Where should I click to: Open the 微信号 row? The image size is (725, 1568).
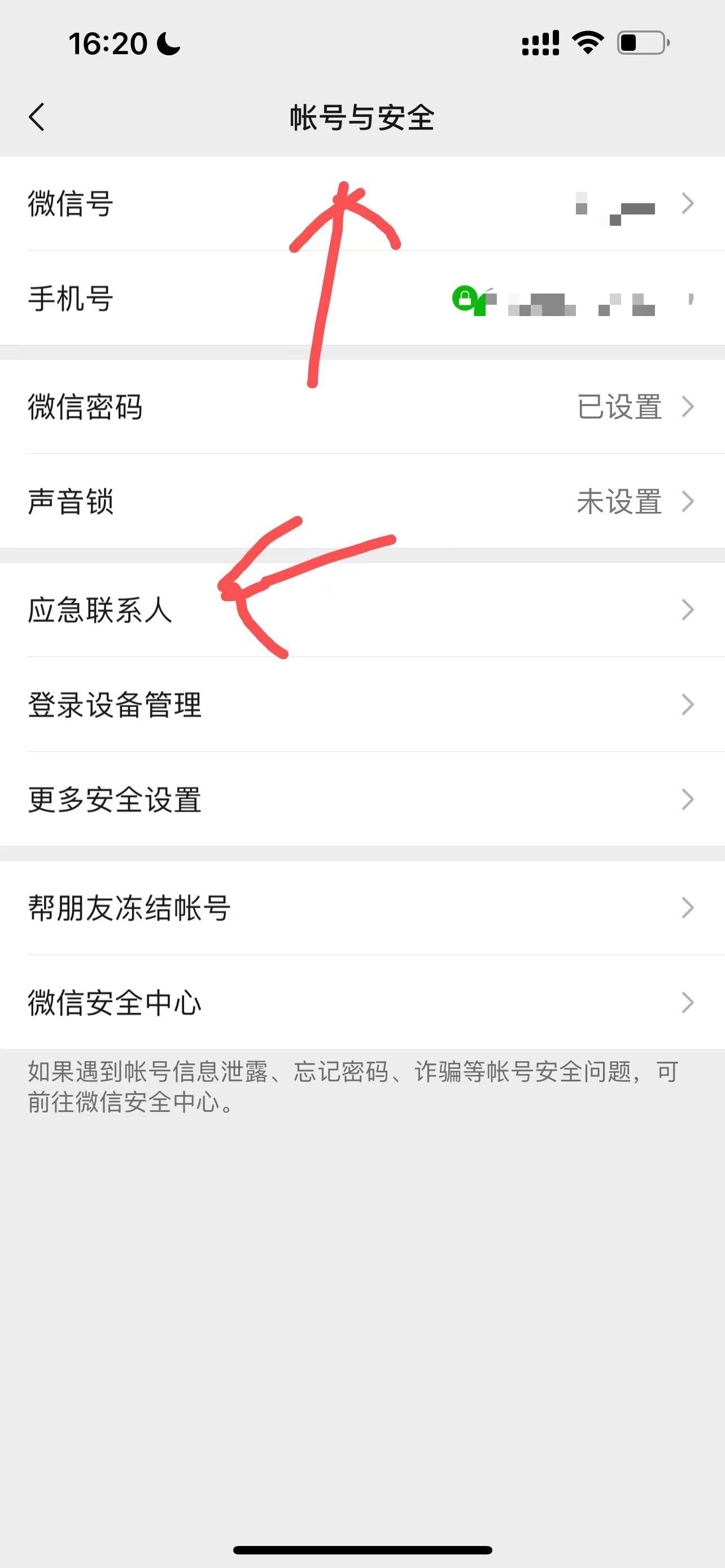[x=362, y=203]
